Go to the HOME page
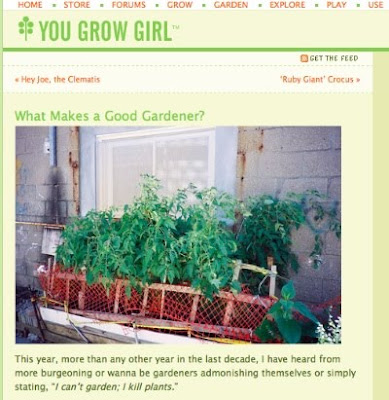 click(30, 5)
